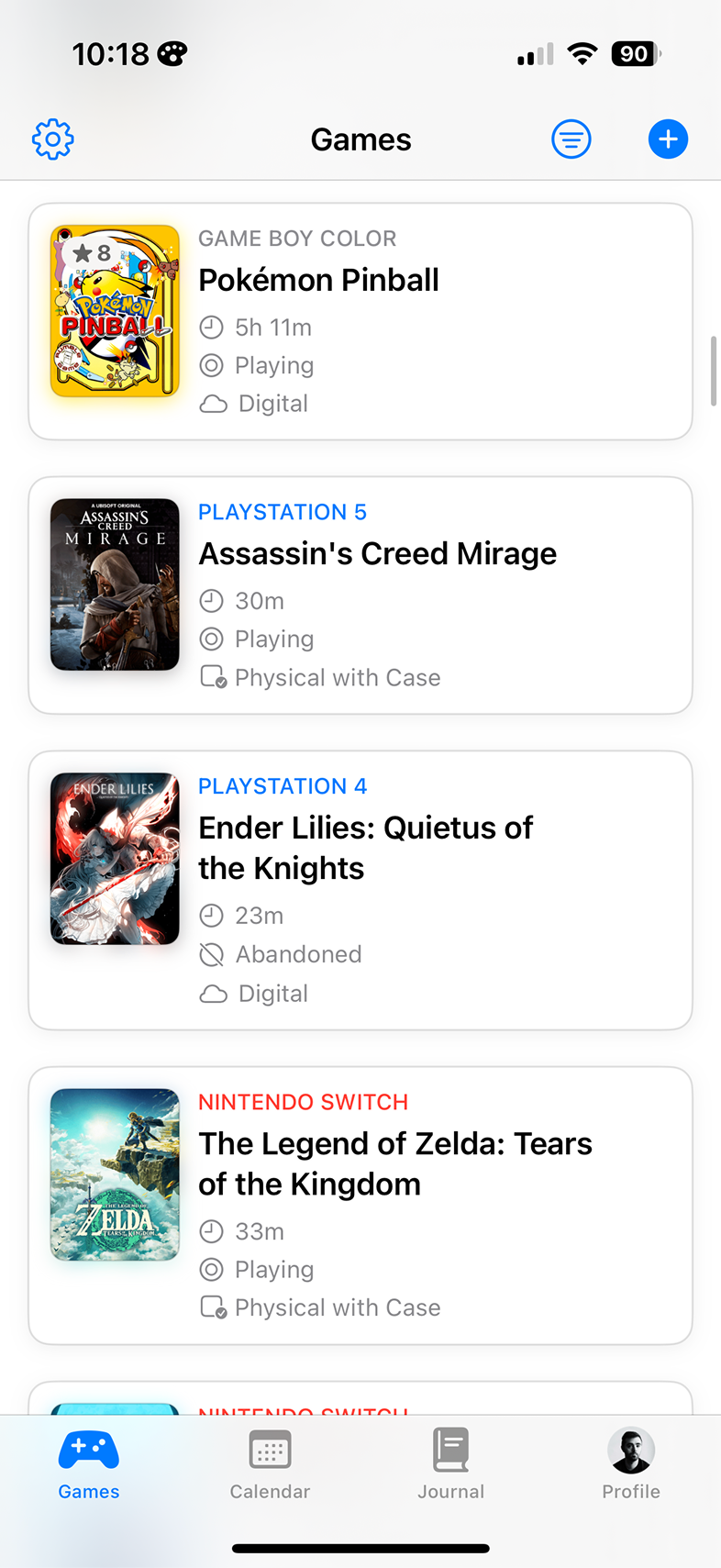Add a new game with the plus button
Image resolution: width=721 pixels, height=1568 pixels.
tap(668, 139)
